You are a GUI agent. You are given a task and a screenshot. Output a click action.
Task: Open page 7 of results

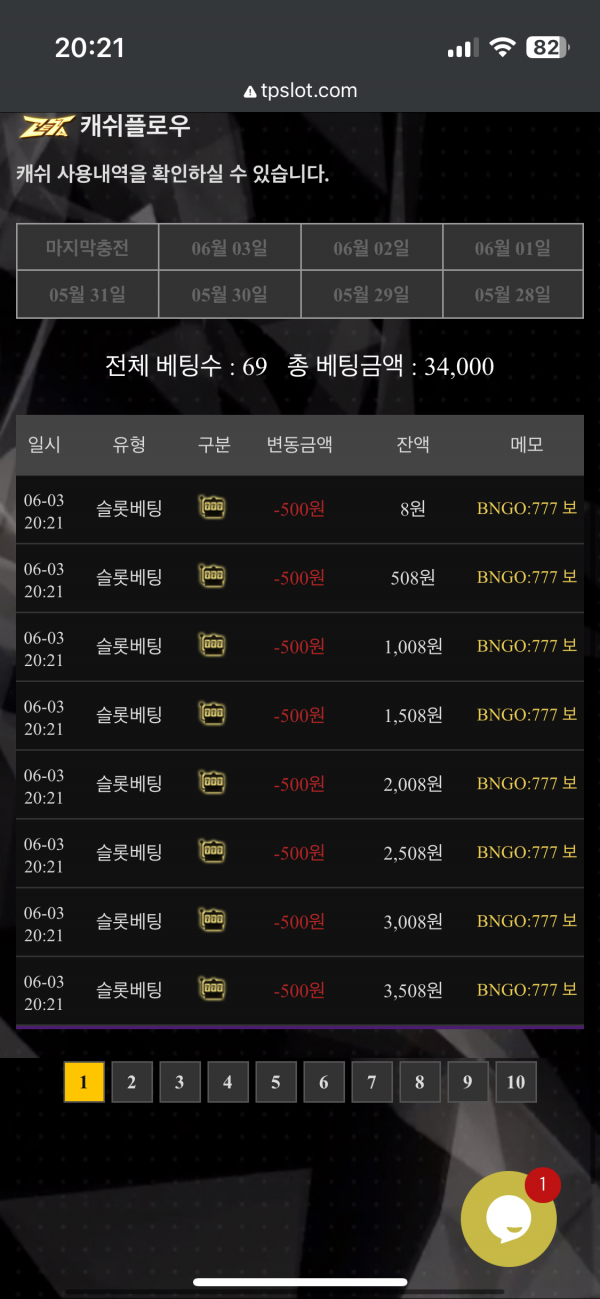pyautogui.click(x=371, y=1082)
